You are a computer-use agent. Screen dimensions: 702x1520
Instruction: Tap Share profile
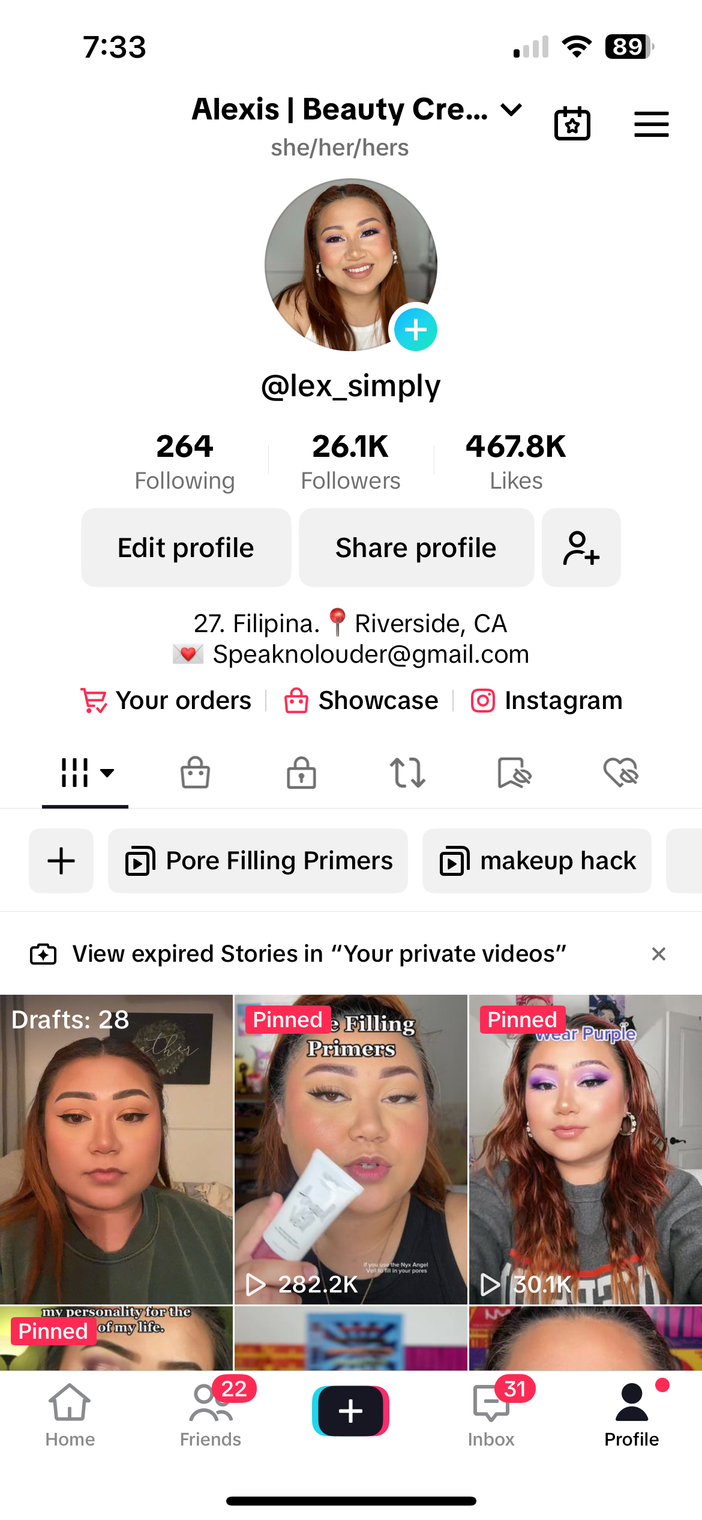(x=416, y=548)
